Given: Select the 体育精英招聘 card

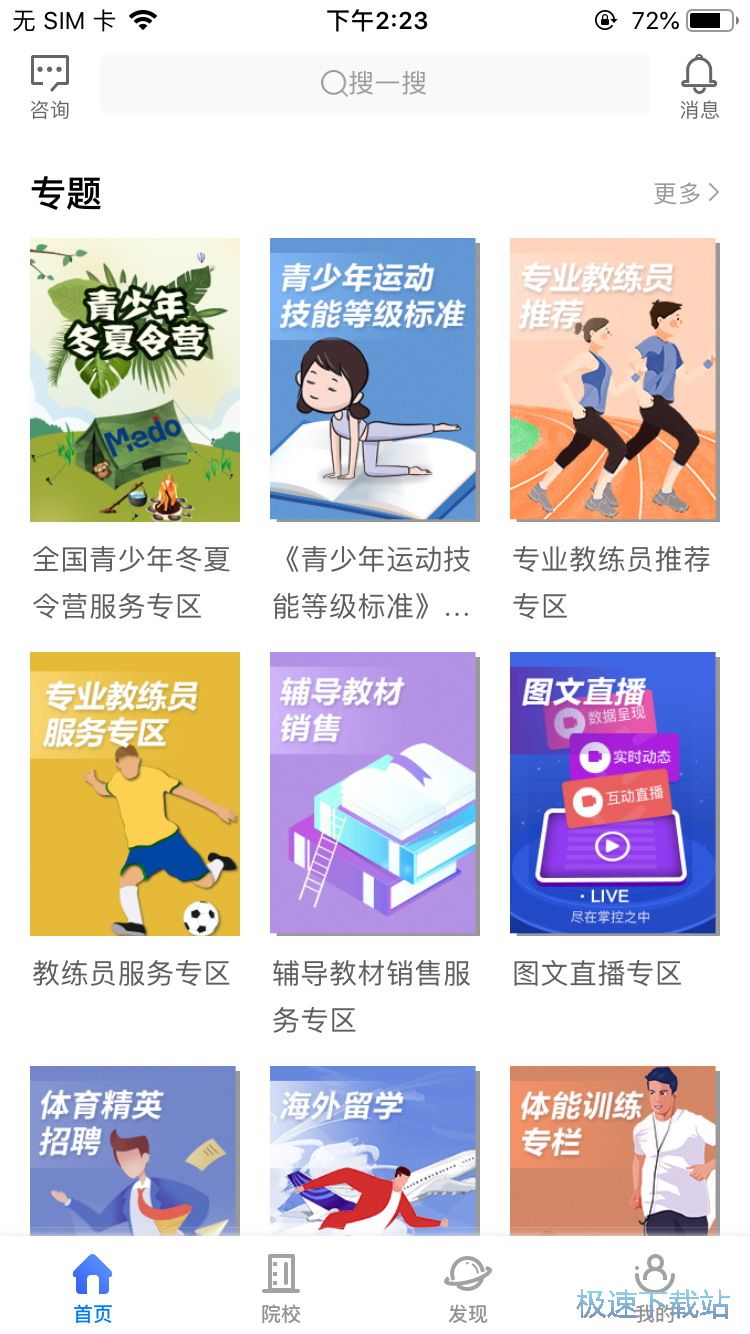Looking at the screenshot, I should pyautogui.click(x=135, y=1150).
